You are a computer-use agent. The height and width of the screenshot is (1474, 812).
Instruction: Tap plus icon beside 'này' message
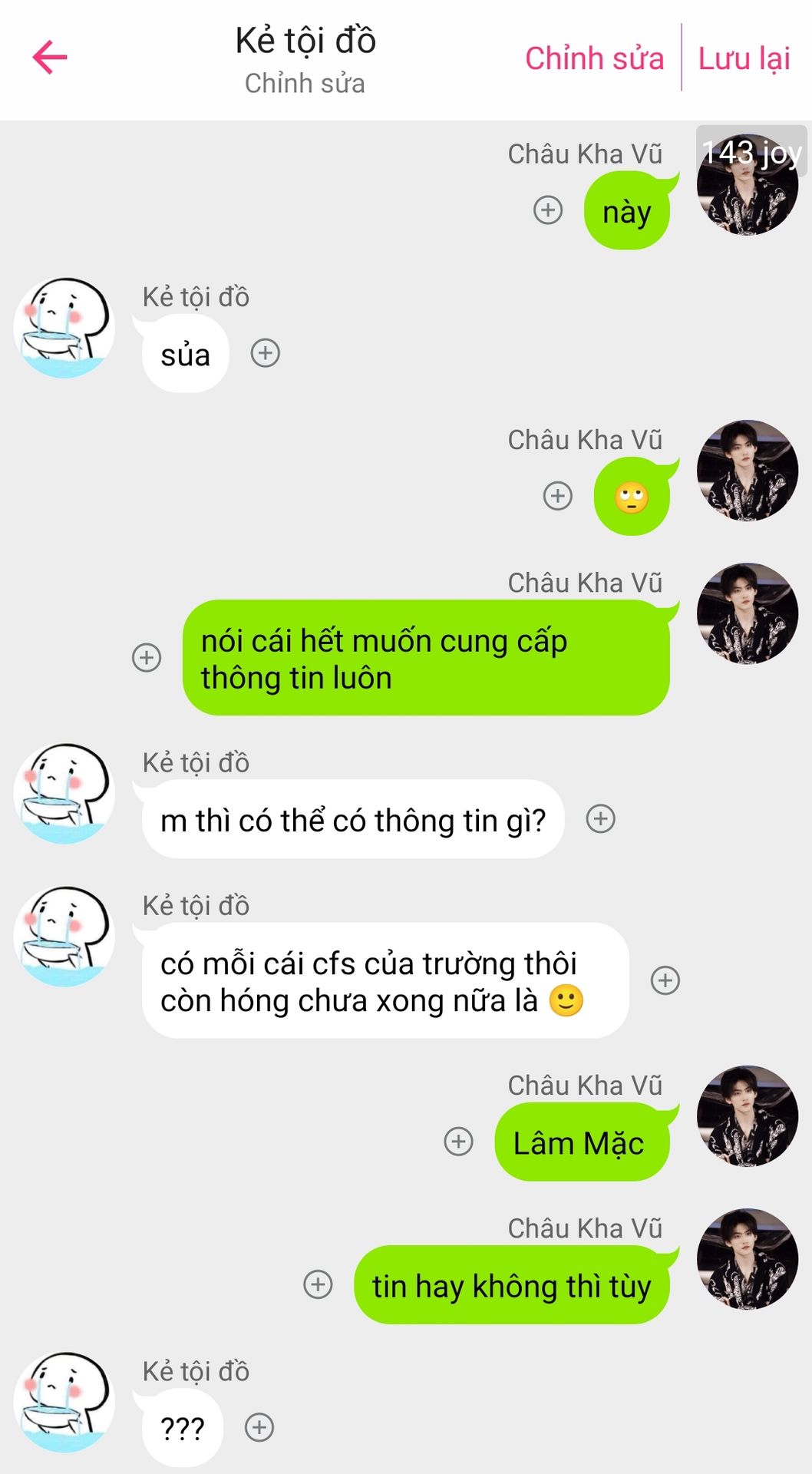[x=548, y=210]
